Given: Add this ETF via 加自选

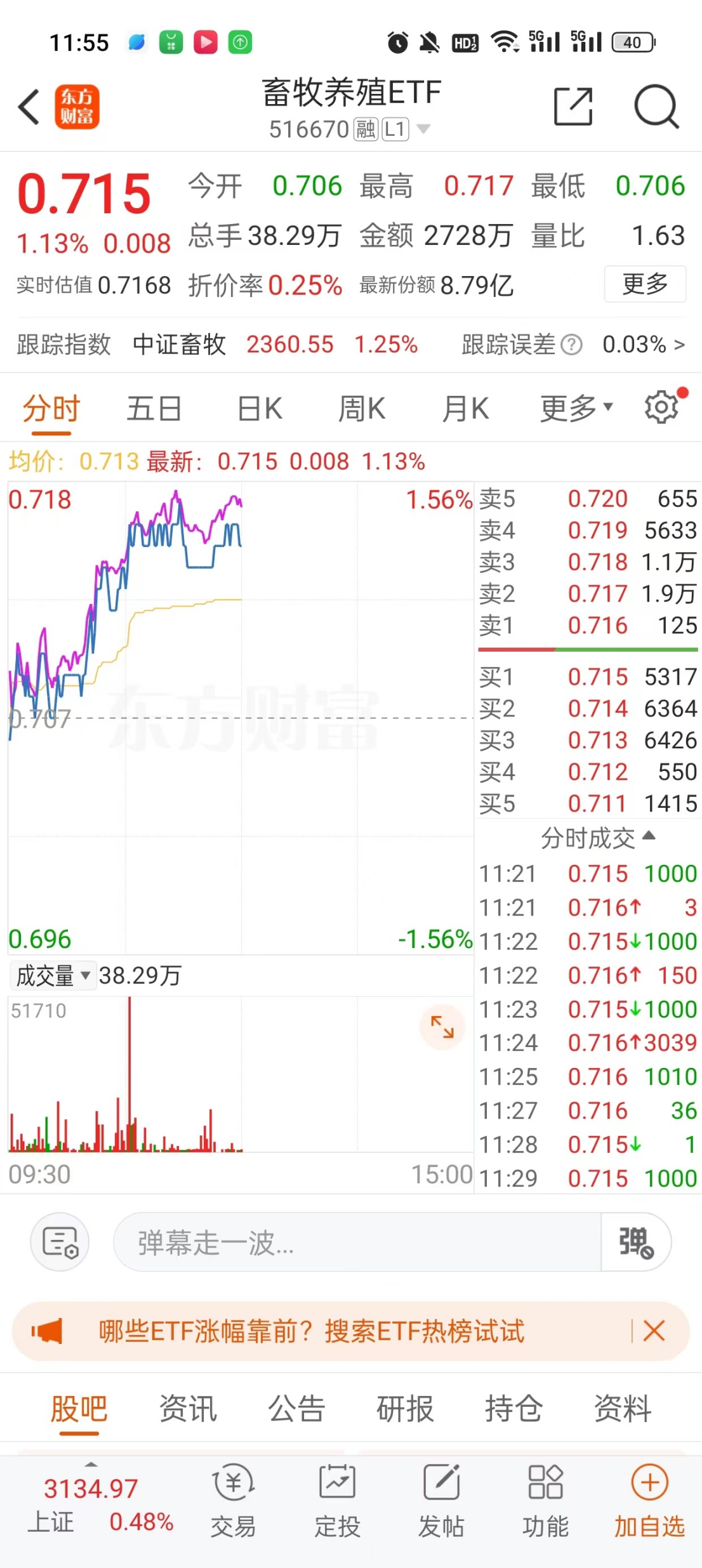Looking at the screenshot, I should [649, 1501].
